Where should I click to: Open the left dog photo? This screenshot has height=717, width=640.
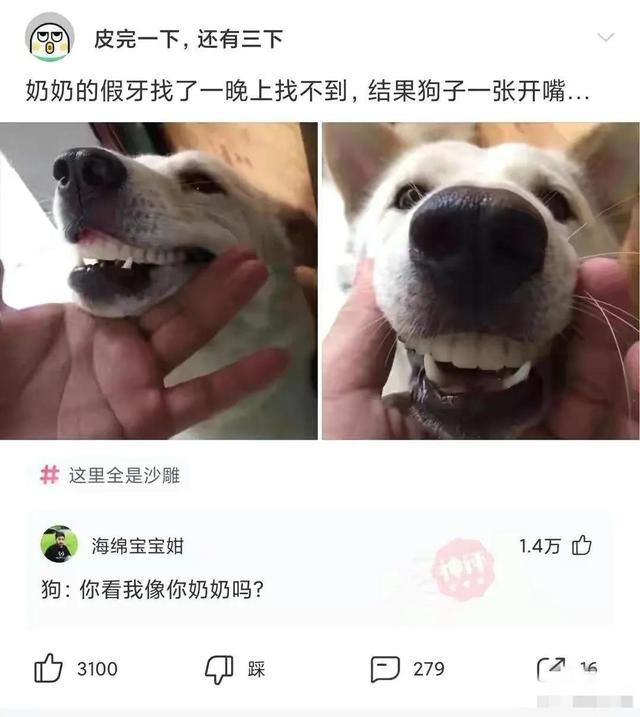point(158,281)
